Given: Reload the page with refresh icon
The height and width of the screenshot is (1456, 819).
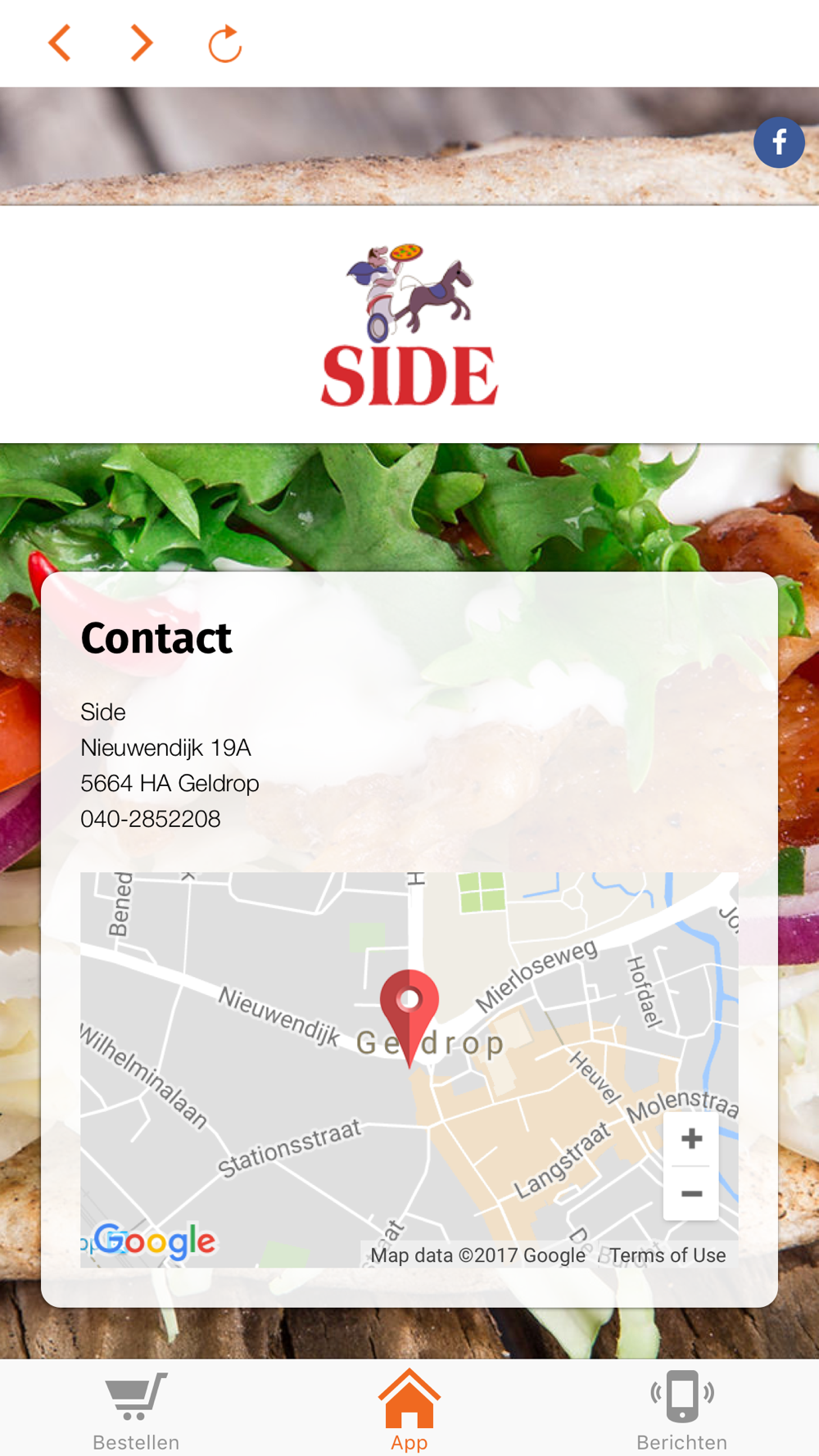Looking at the screenshot, I should 224,43.
